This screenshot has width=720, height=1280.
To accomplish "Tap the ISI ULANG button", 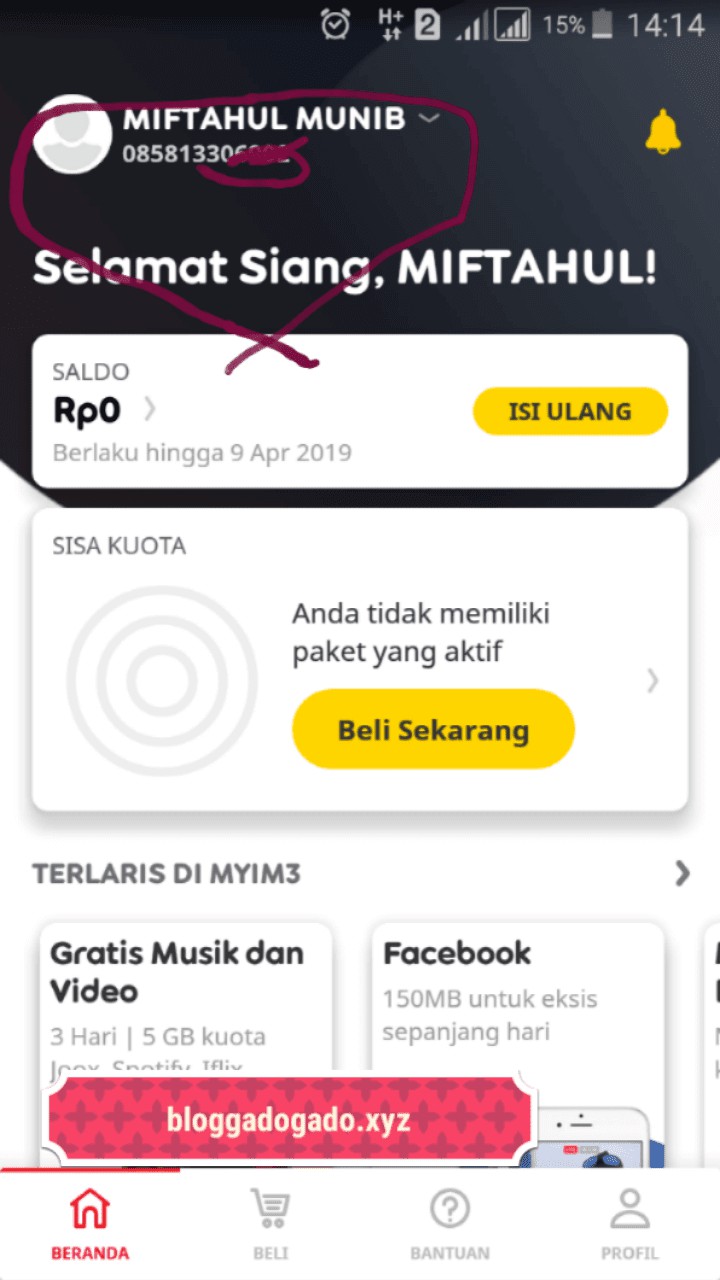I will coord(570,411).
